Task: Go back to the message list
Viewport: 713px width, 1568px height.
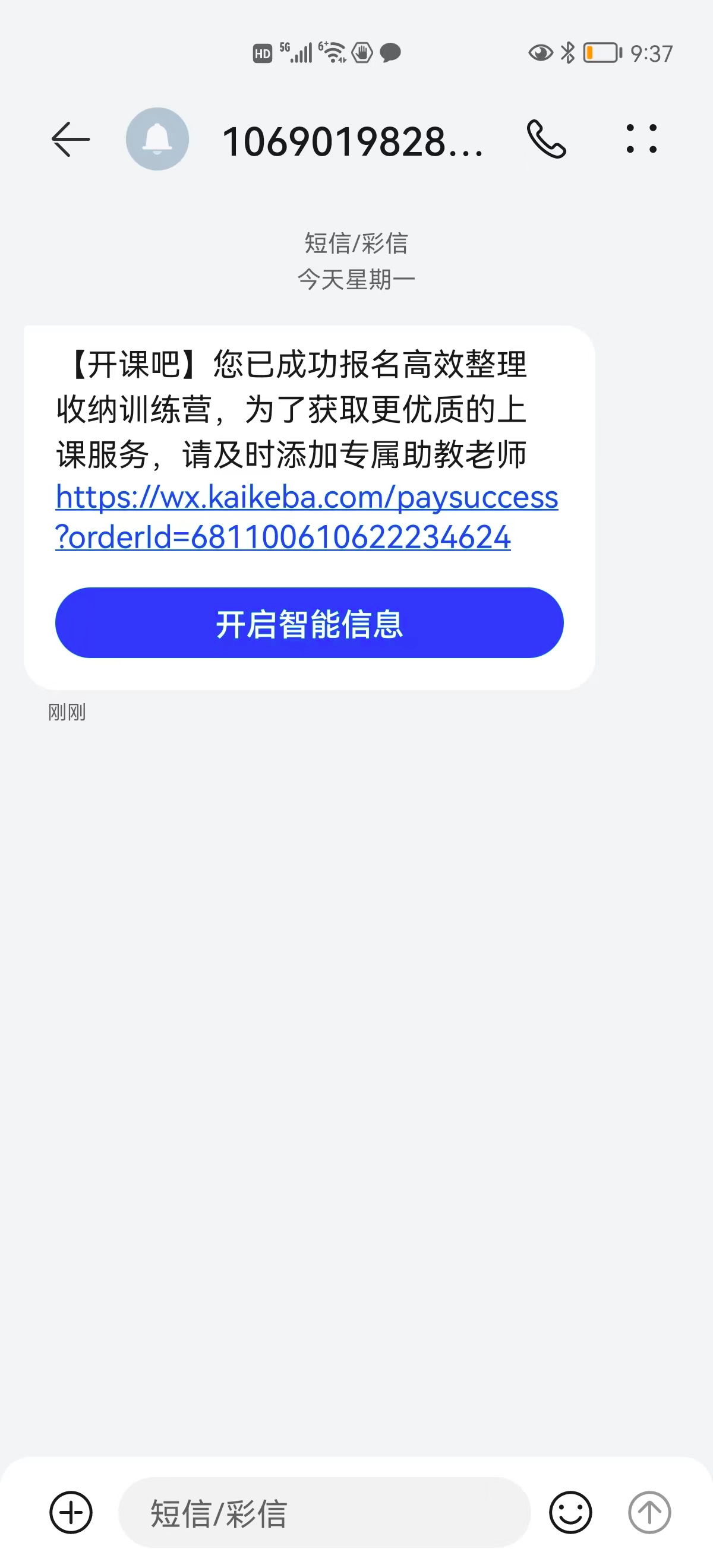Action: pos(71,140)
